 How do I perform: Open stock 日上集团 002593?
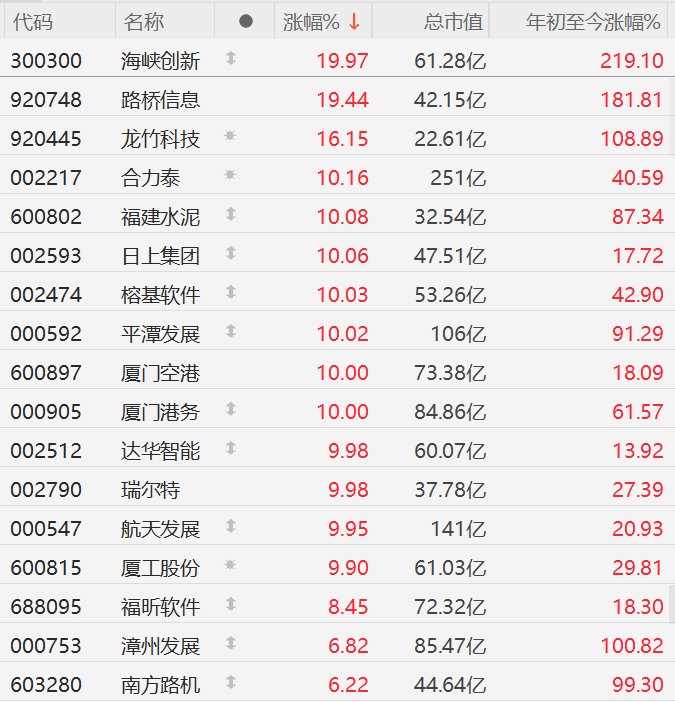tap(159, 256)
